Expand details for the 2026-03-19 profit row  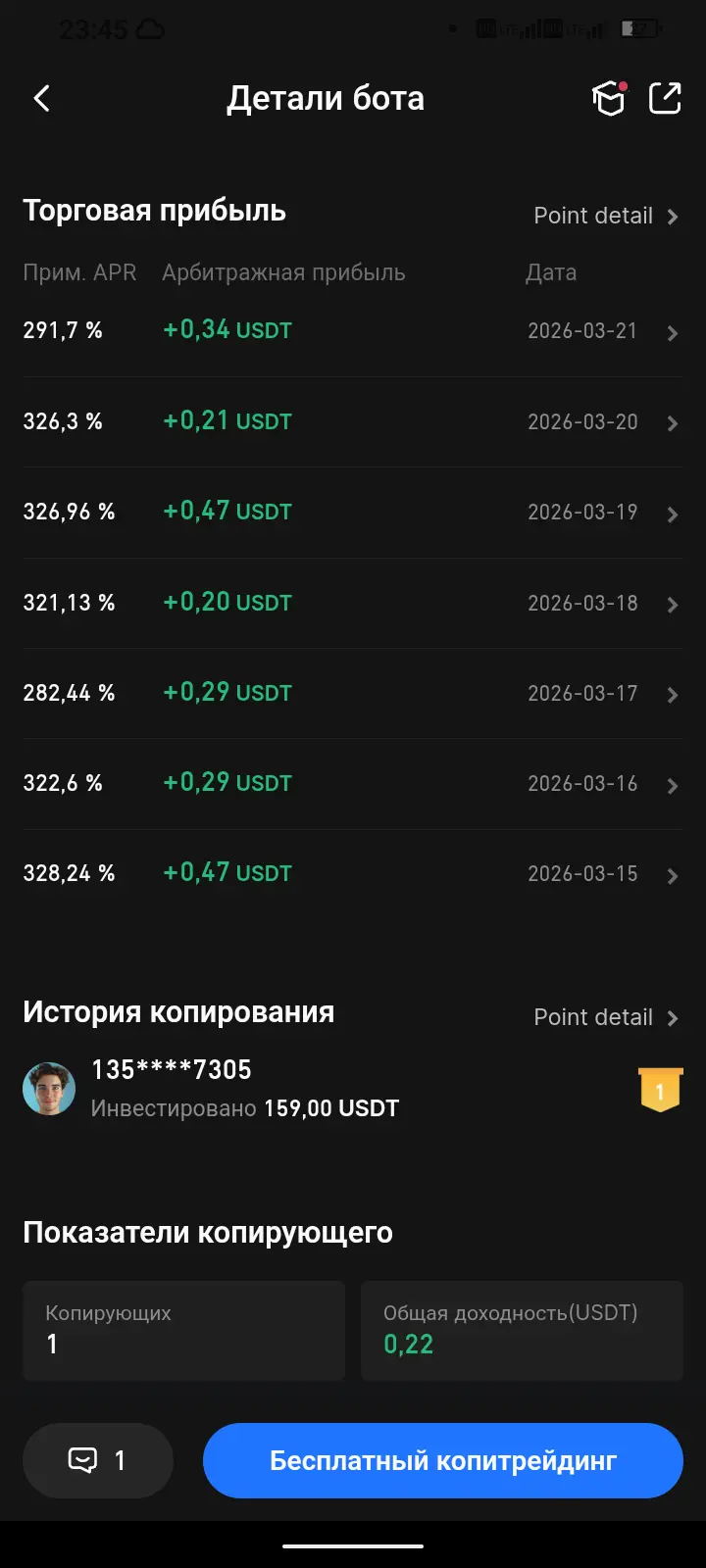[x=673, y=514]
